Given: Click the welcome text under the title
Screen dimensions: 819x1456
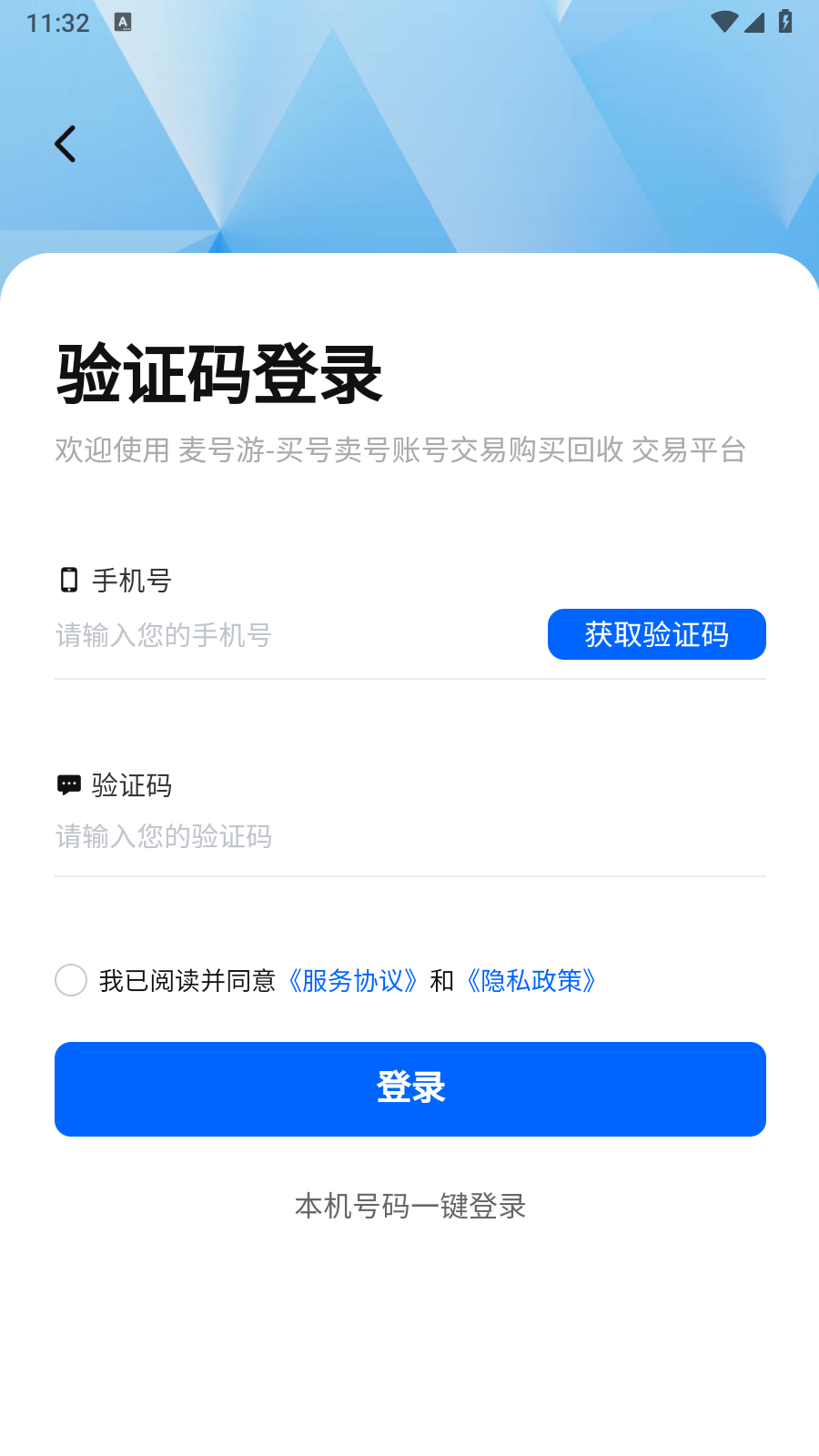Looking at the screenshot, I should 400,450.
